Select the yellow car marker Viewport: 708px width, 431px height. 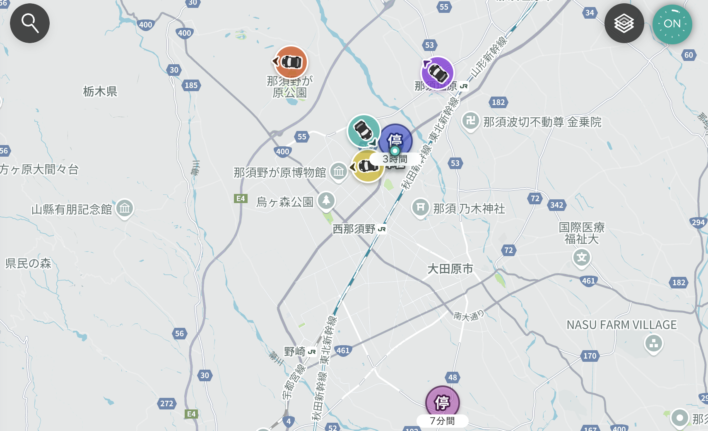pos(367,166)
